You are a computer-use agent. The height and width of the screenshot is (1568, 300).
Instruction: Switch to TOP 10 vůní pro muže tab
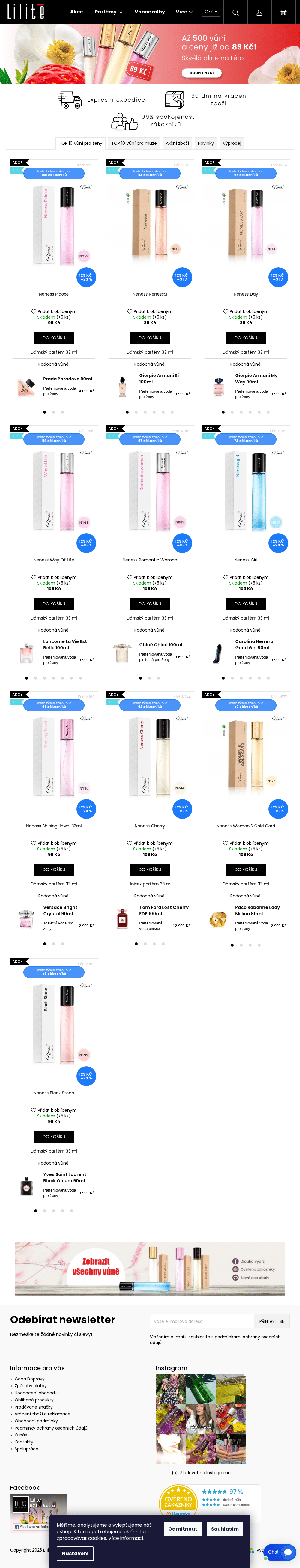(x=133, y=144)
